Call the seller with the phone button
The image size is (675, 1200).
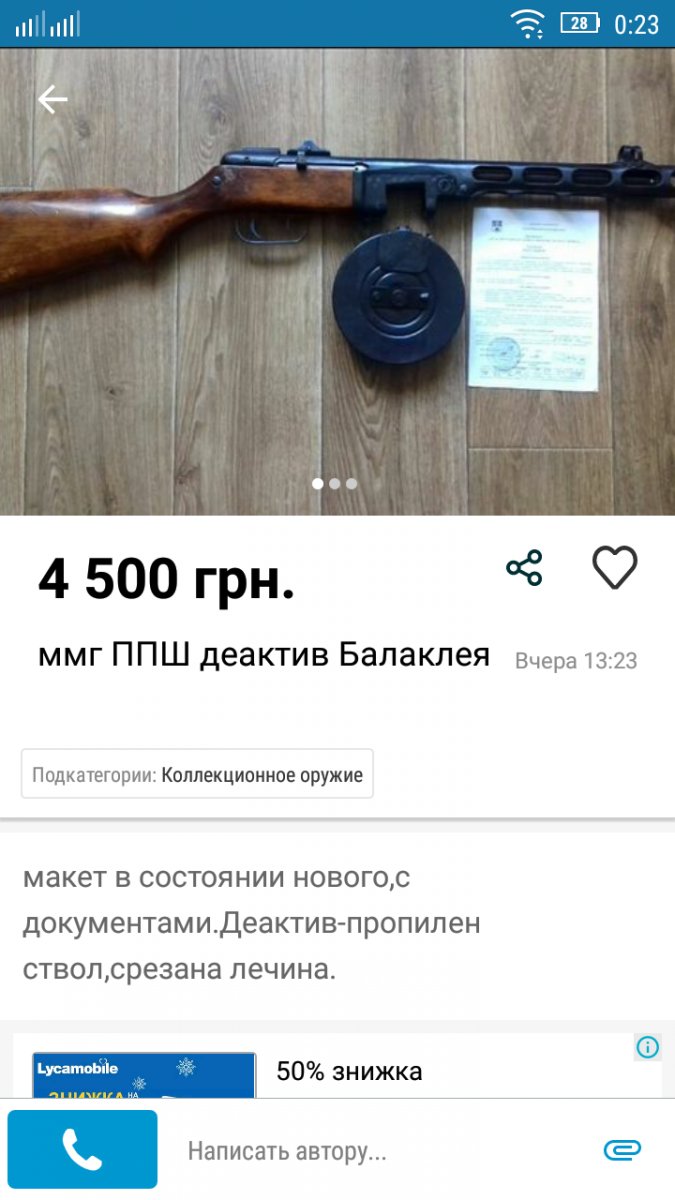pyautogui.click(x=82, y=1149)
